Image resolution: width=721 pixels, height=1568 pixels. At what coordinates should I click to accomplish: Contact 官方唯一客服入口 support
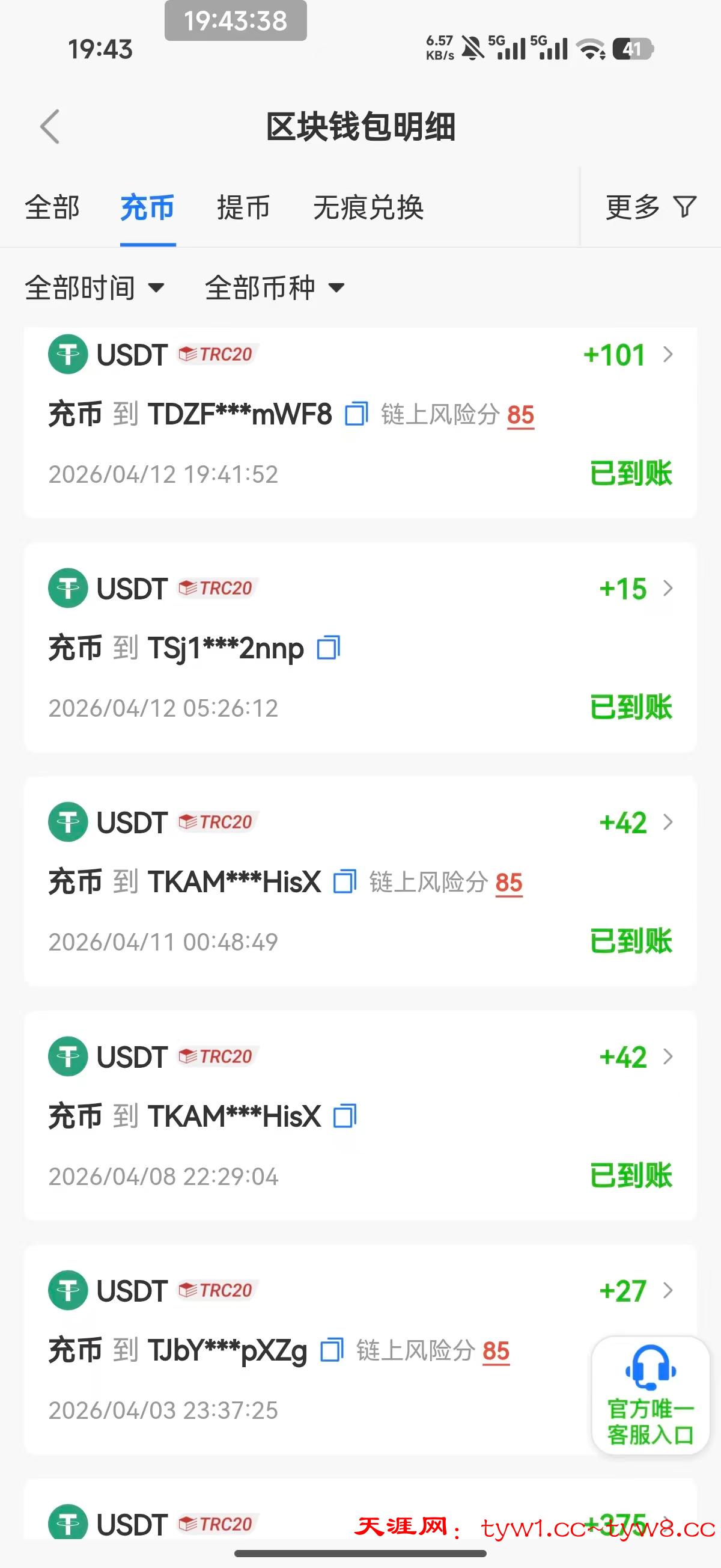pos(651,1394)
